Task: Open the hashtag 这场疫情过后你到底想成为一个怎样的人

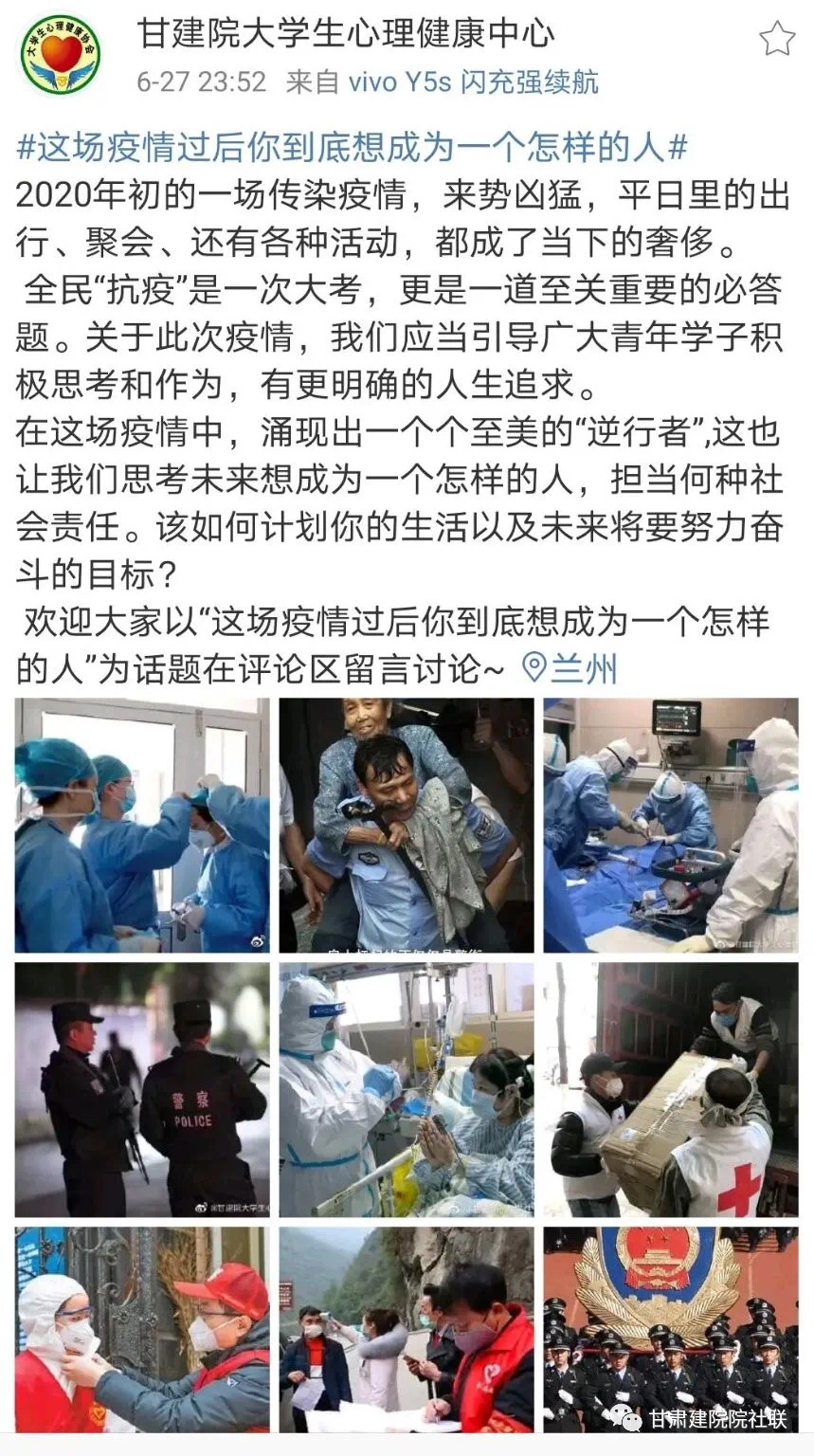Action: pyautogui.click(x=352, y=147)
